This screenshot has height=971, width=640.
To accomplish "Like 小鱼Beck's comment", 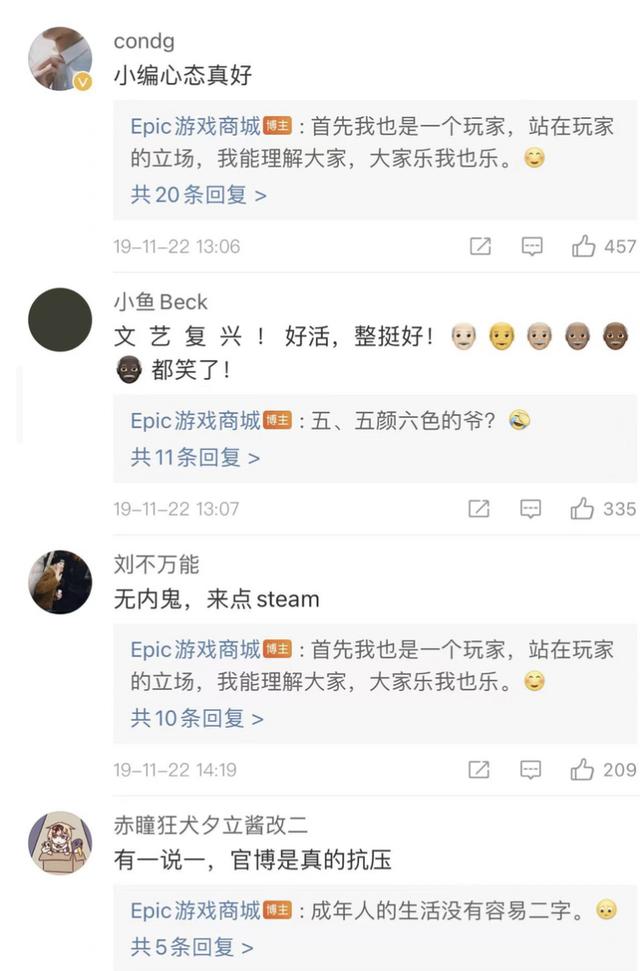I will 583,509.
